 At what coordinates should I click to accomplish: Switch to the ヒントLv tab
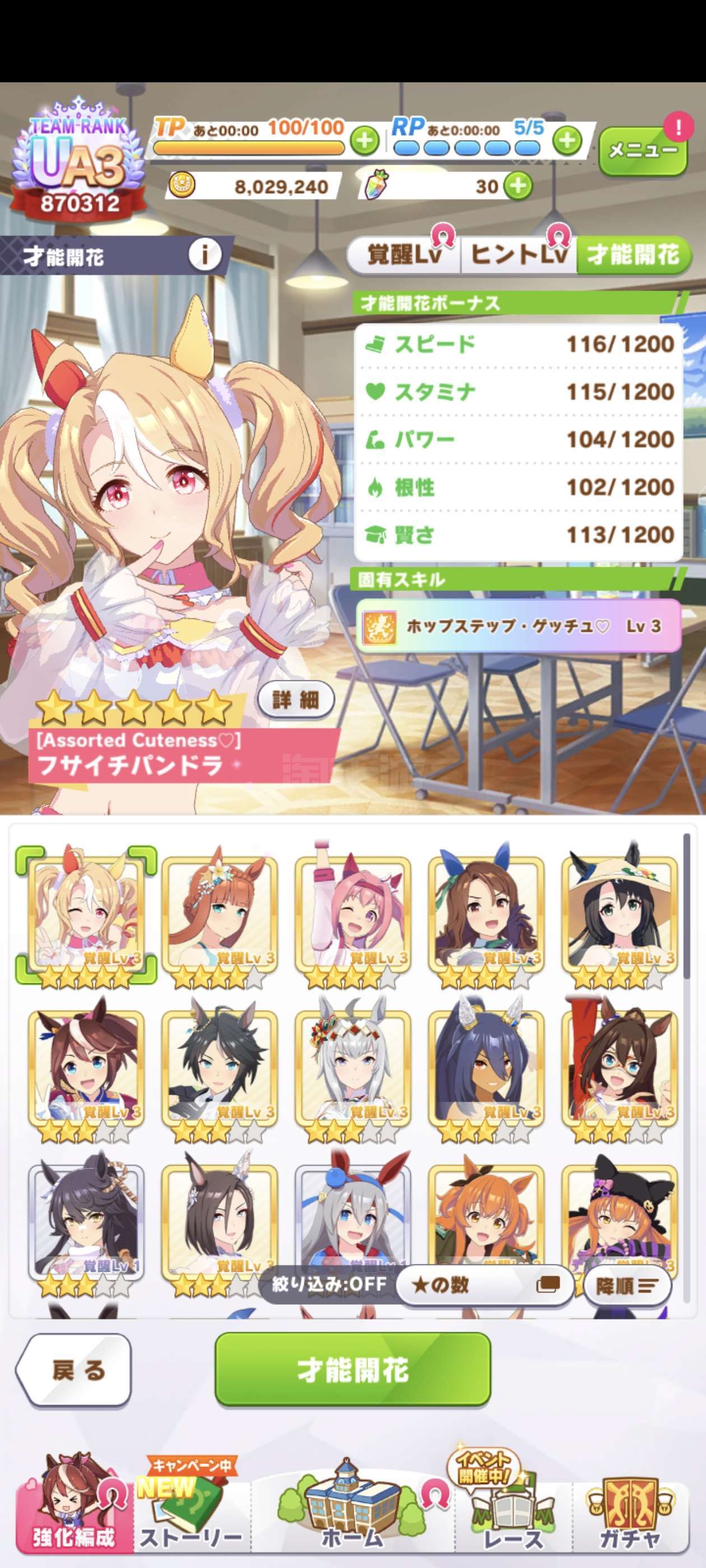518,254
